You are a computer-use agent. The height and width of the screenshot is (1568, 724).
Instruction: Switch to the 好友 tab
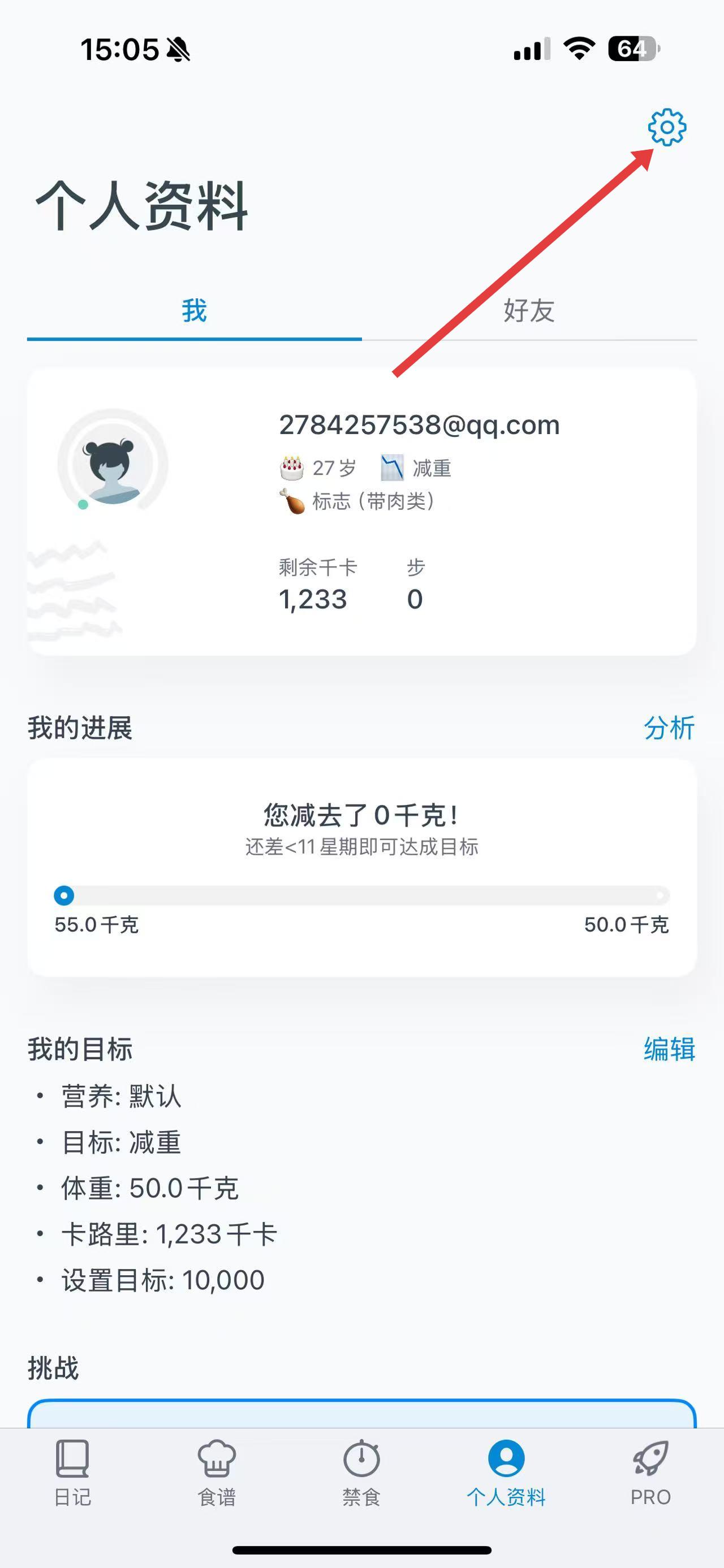click(x=528, y=310)
